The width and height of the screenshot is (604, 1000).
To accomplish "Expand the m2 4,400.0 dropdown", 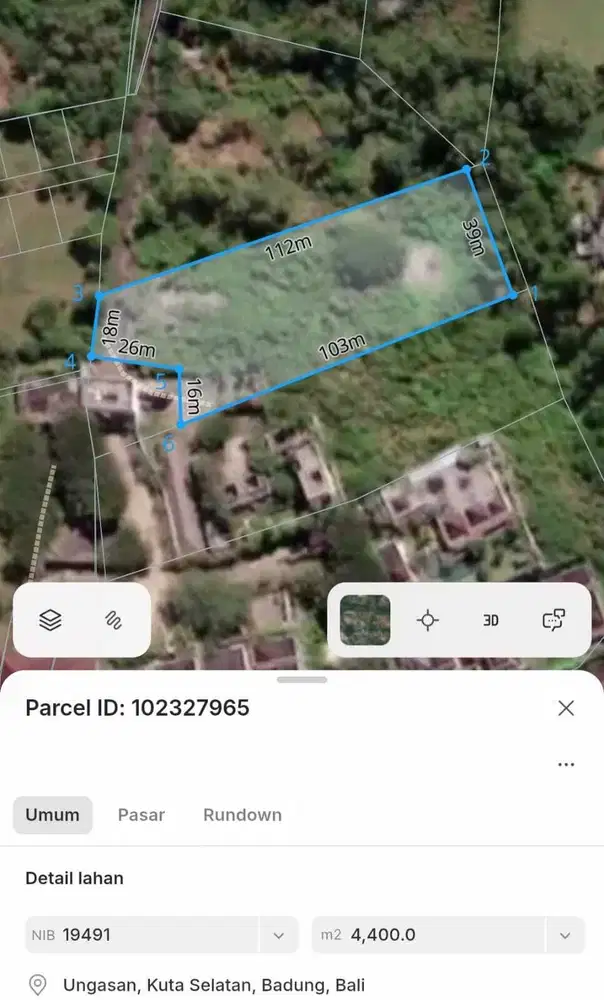I will coord(565,936).
